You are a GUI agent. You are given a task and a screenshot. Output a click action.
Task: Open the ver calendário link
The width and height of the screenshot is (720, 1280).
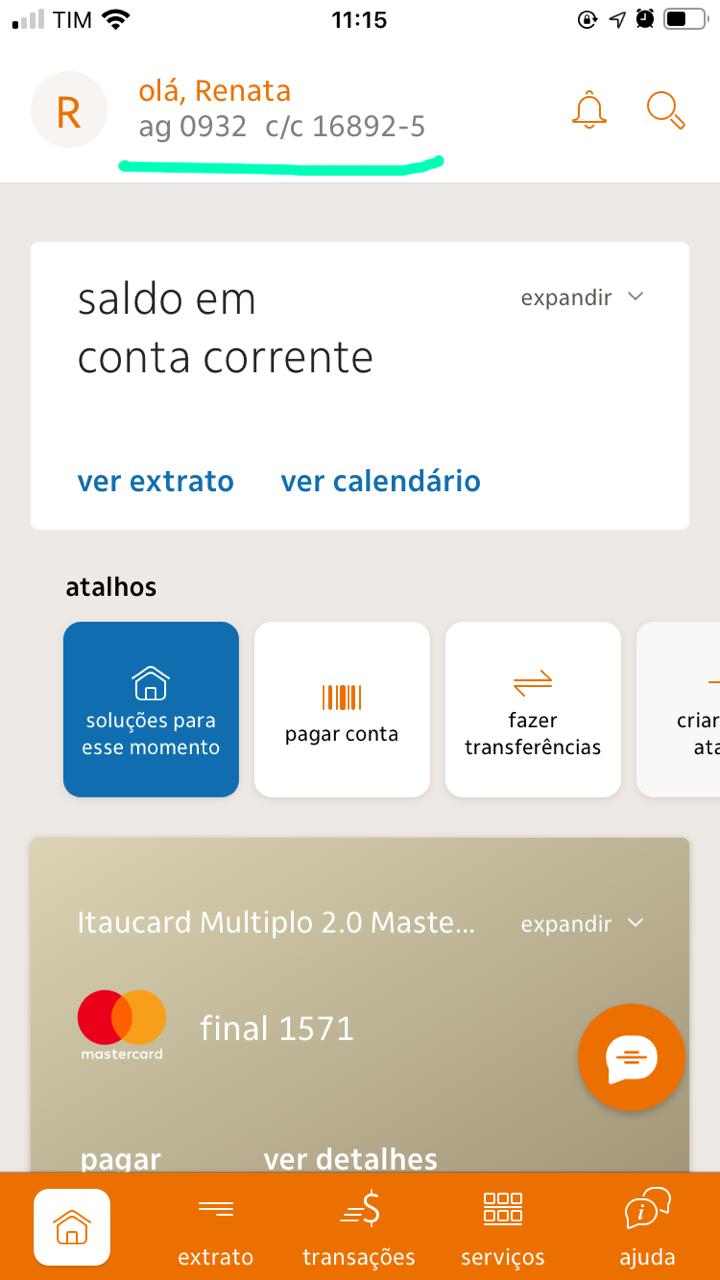(x=380, y=481)
